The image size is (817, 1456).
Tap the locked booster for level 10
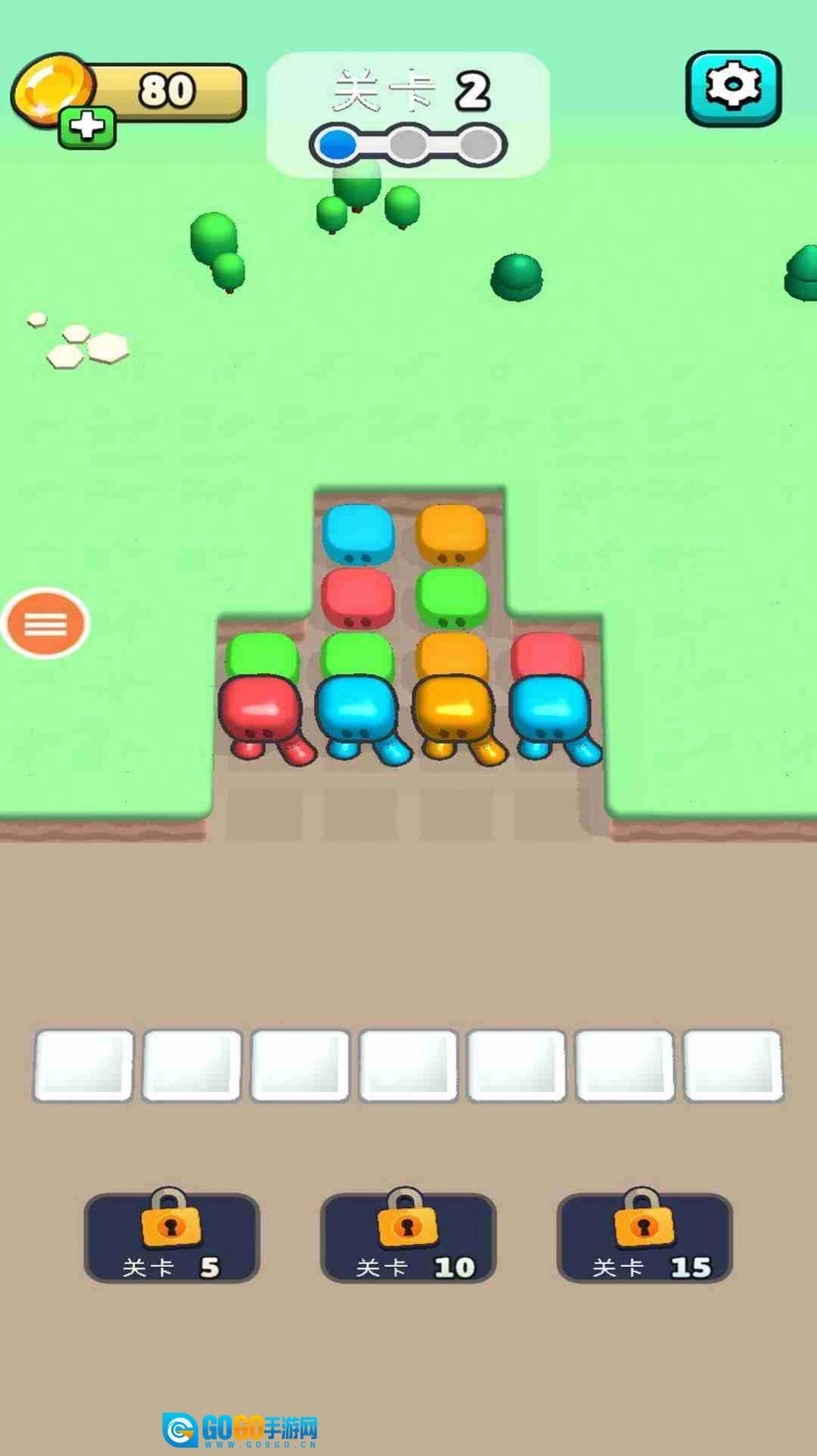408,1238
